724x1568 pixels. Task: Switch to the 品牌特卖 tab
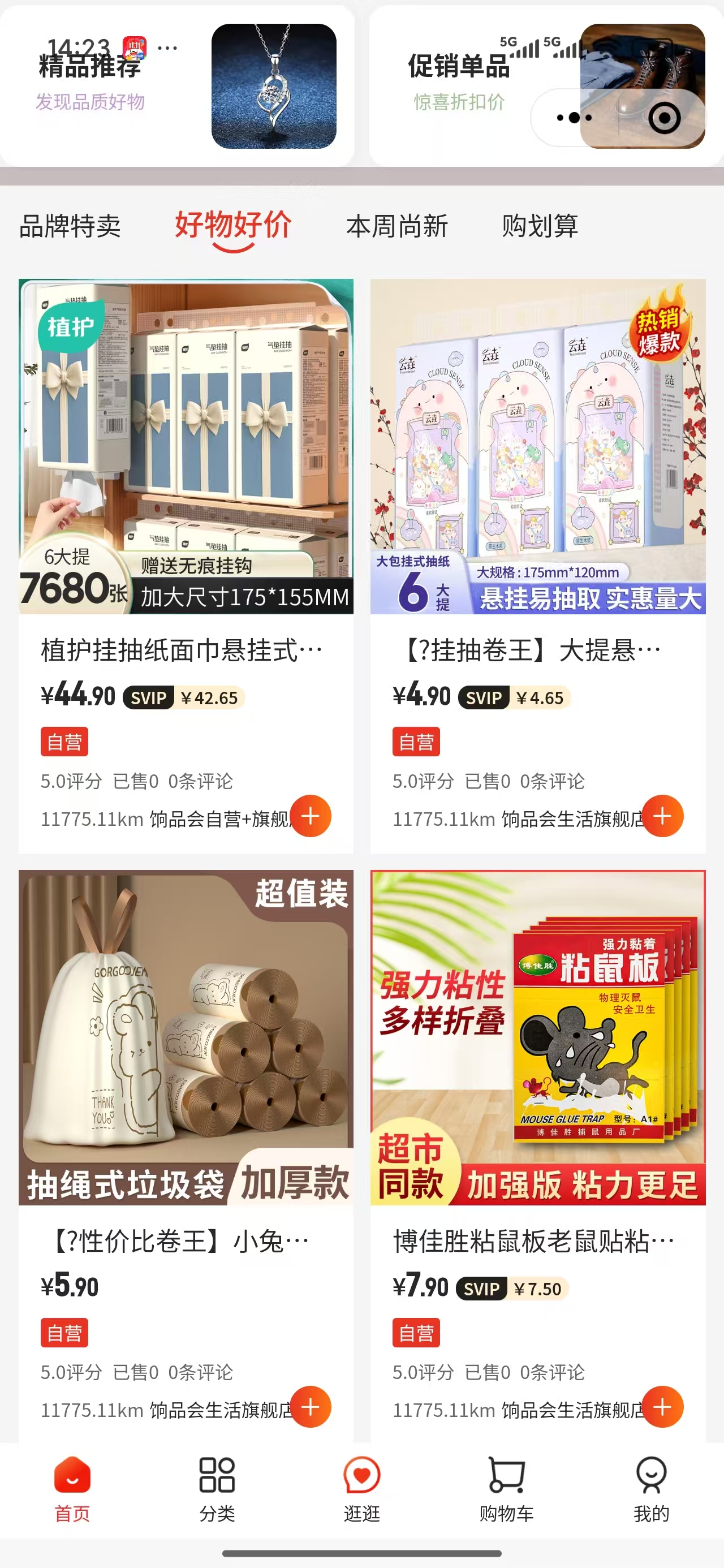(70, 226)
